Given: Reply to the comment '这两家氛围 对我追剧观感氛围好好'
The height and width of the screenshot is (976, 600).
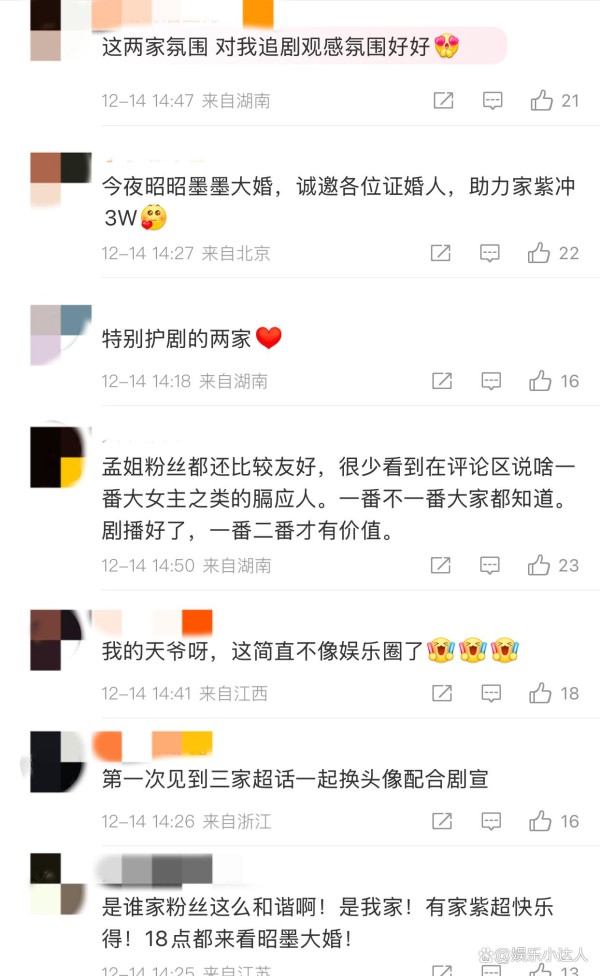Looking at the screenshot, I should 492,100.
